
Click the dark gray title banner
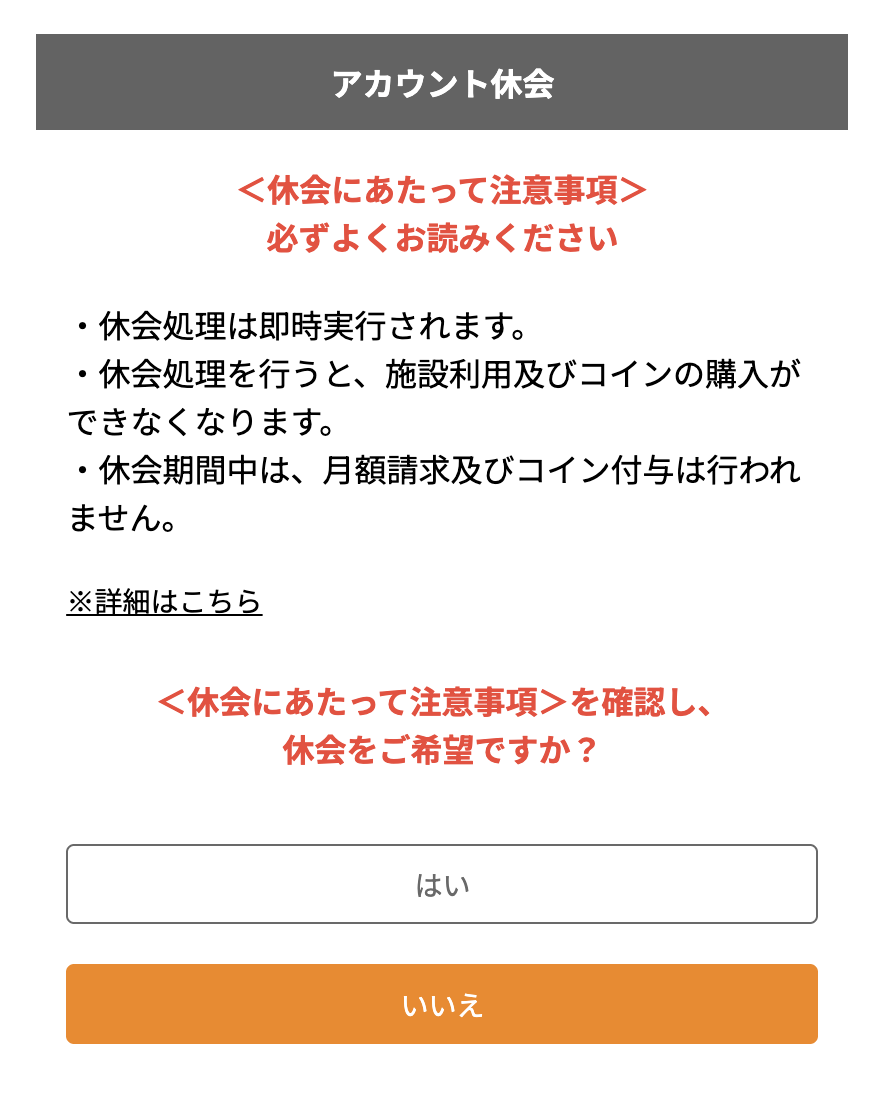pos(442,82)
